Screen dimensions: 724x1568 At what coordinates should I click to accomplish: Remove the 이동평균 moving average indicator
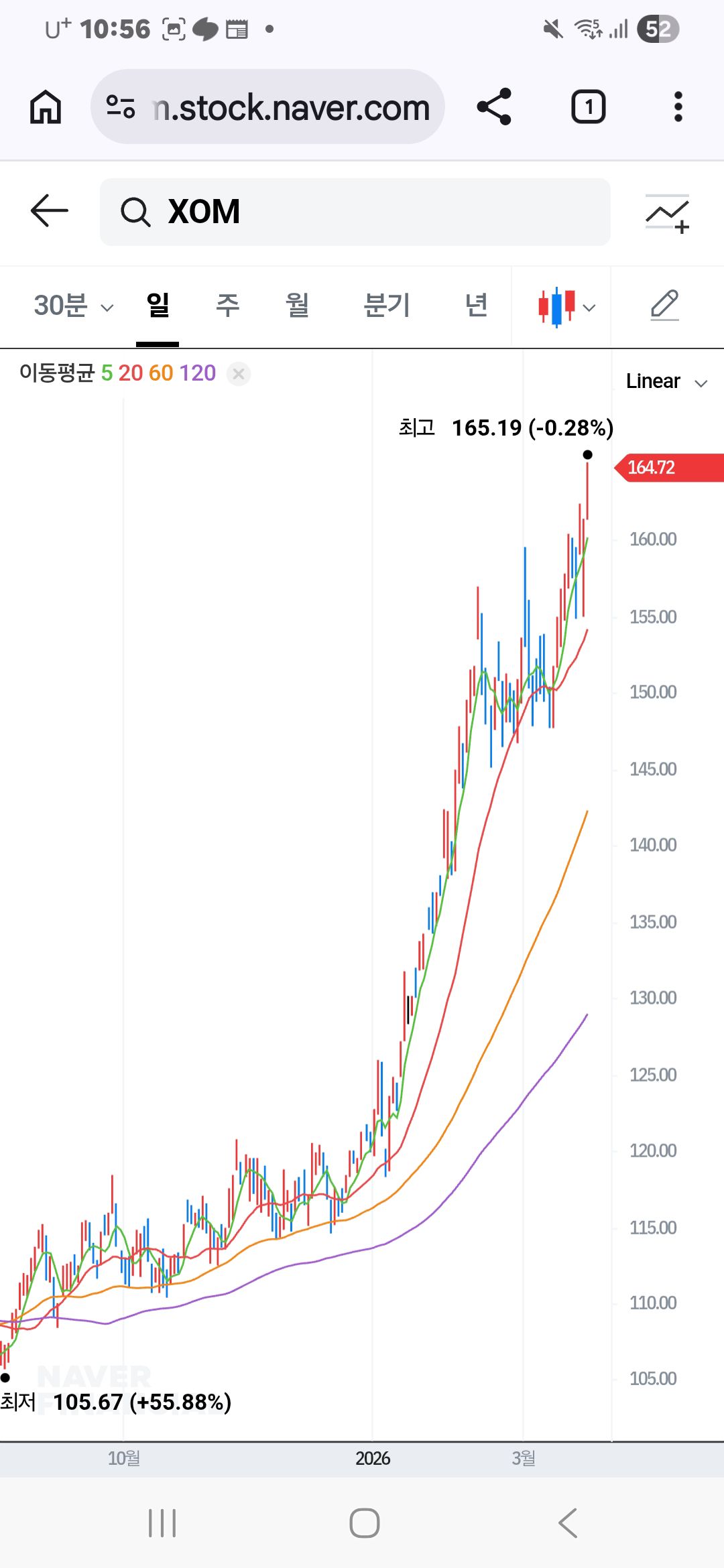pos(239,373)
